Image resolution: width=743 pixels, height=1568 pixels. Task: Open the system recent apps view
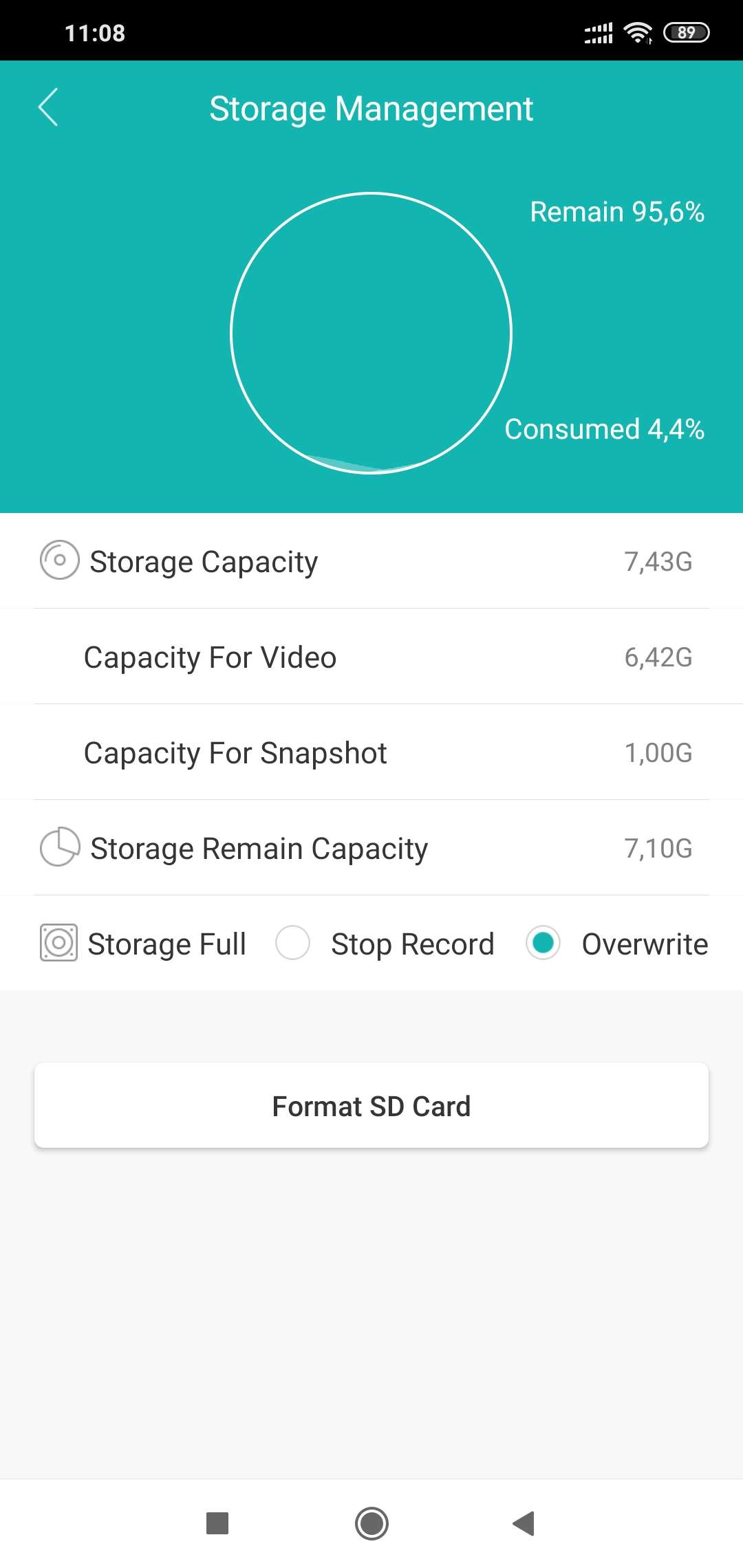[x=217, y=1523]
